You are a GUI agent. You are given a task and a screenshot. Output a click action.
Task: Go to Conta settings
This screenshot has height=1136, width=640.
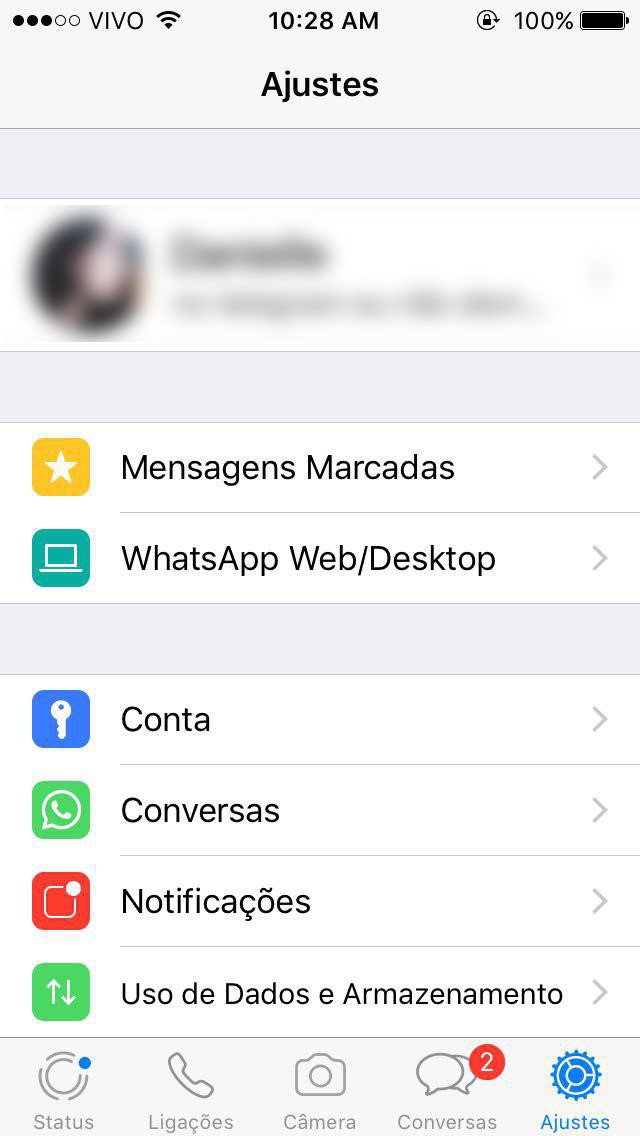tap(320, 720)
